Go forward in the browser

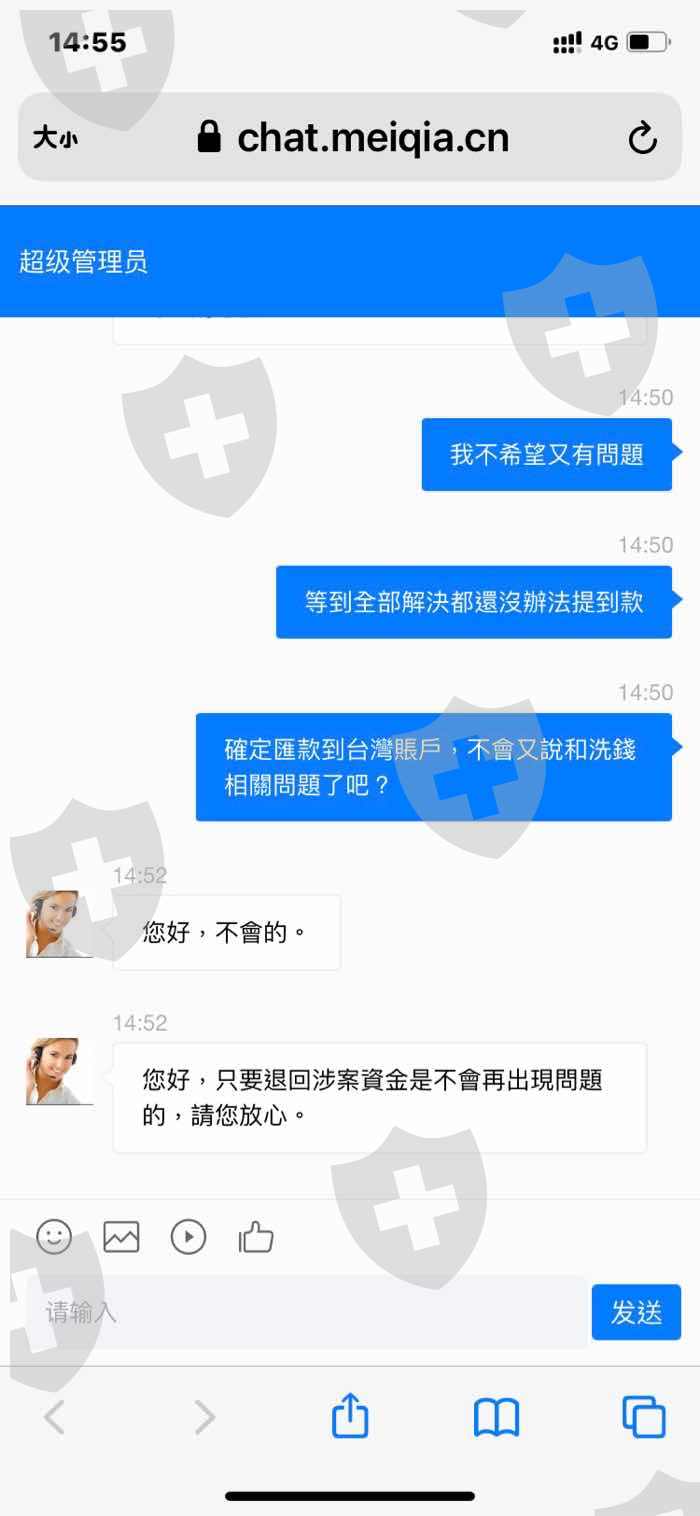coord(204,1417)
